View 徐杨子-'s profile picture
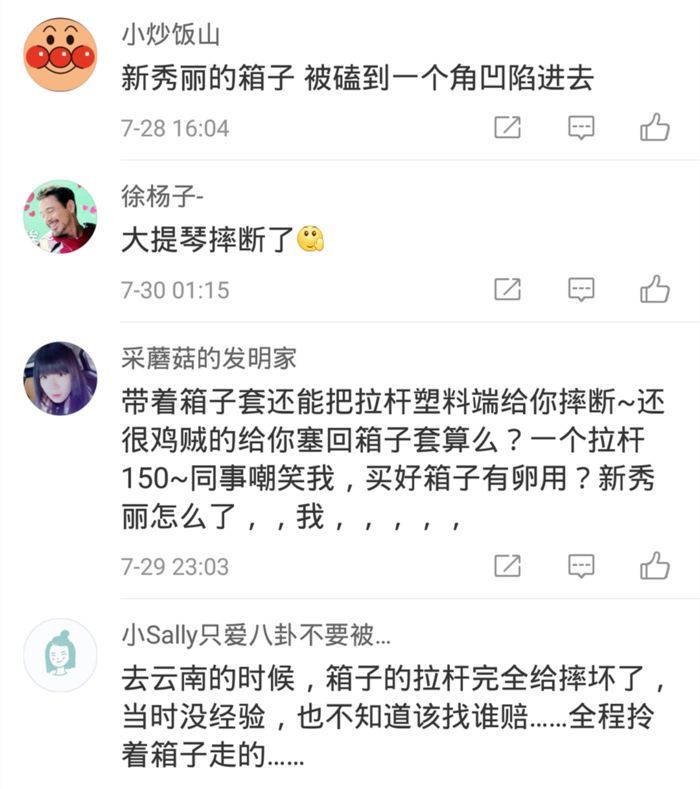The image size is (700, 789). [60, 216]
